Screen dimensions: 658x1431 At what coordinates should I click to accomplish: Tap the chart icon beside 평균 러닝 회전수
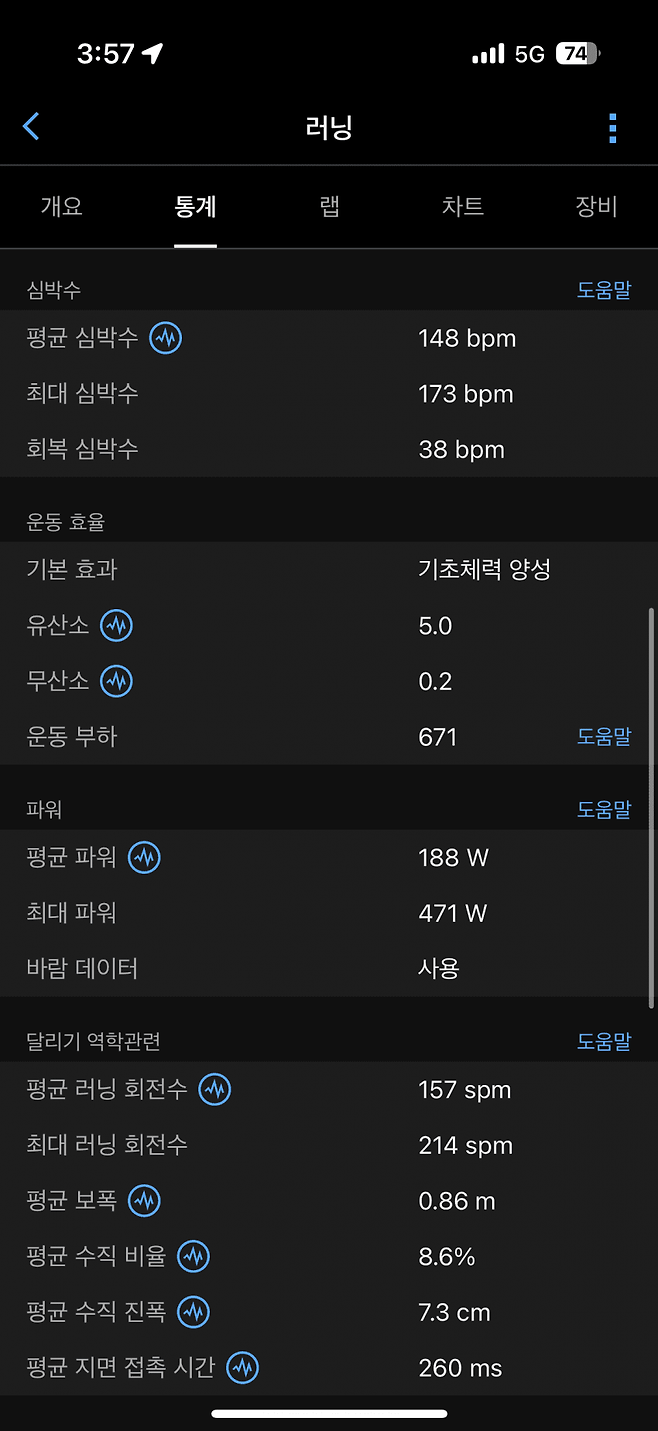[x=215, y=1090]
